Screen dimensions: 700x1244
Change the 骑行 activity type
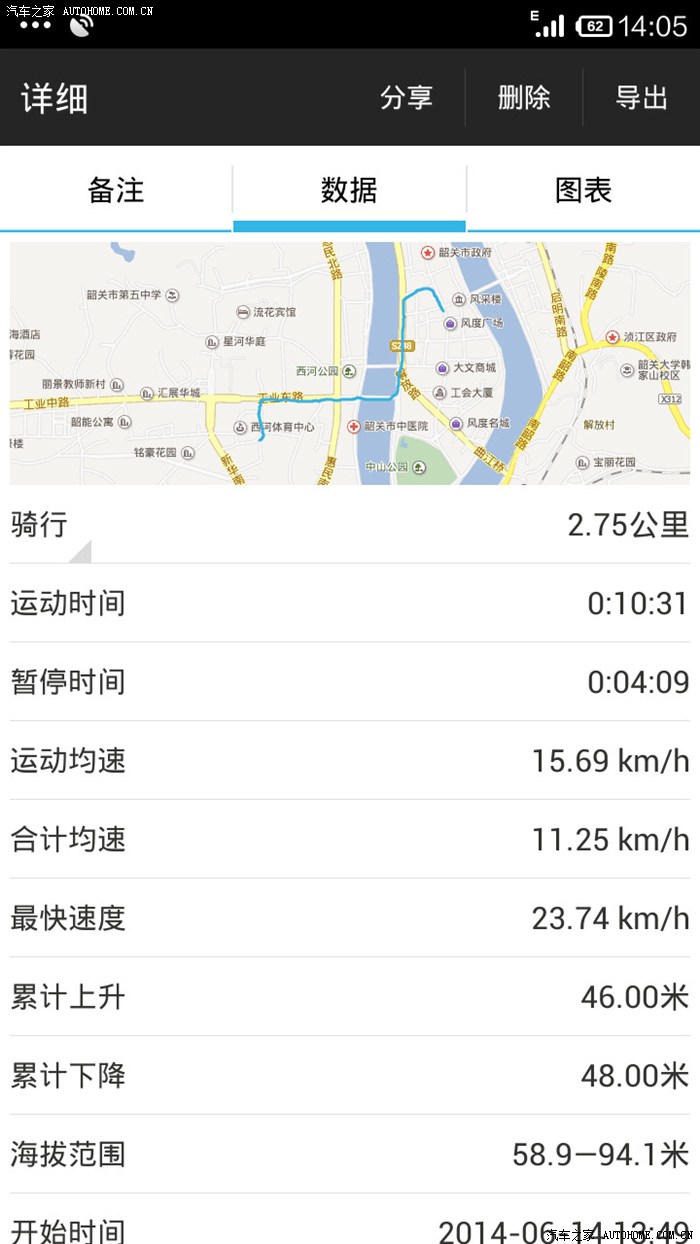[50, 527]
